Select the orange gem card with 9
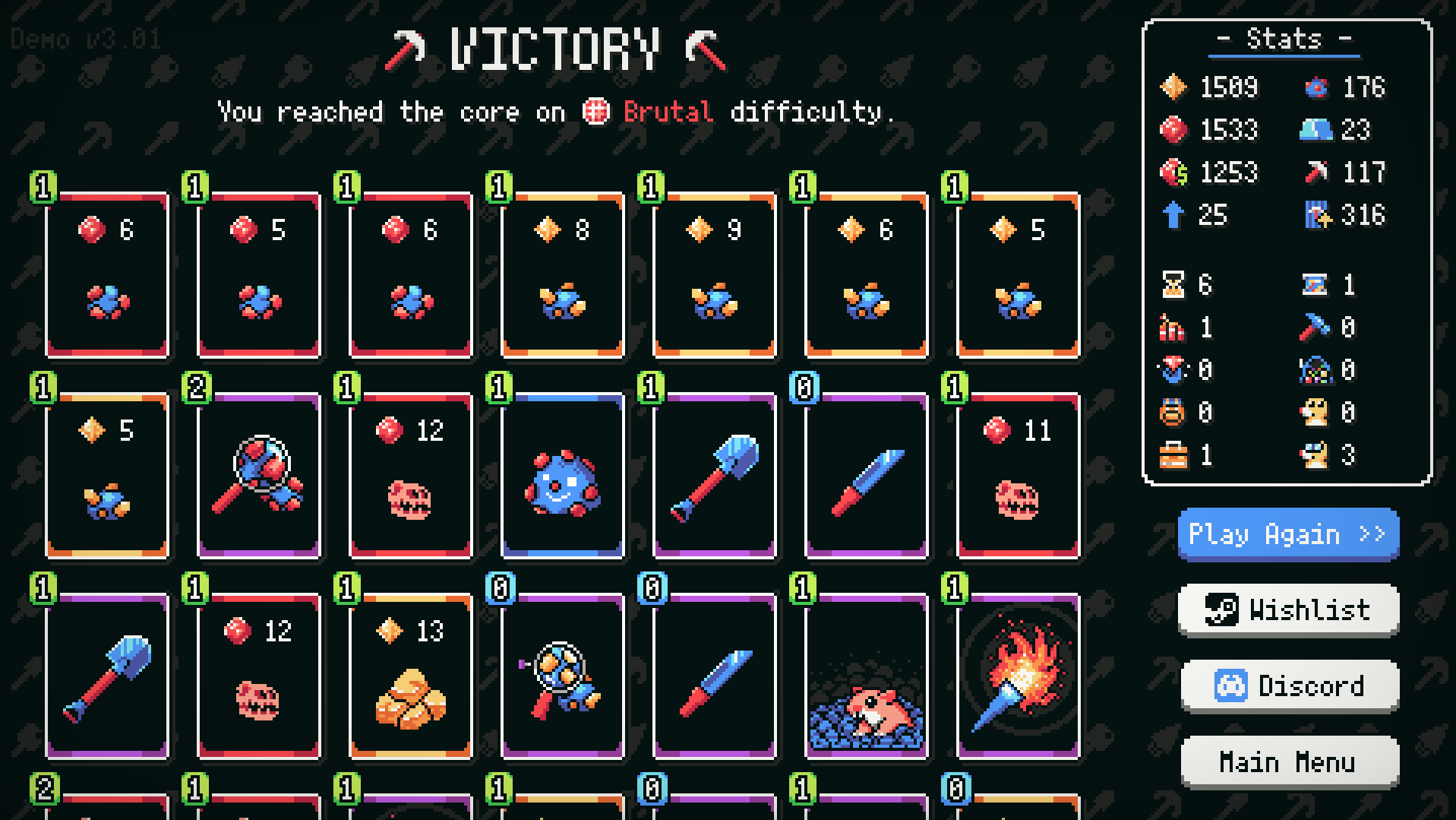The width and height of the screenshot is (1456, 820). (x=714, y=275)
